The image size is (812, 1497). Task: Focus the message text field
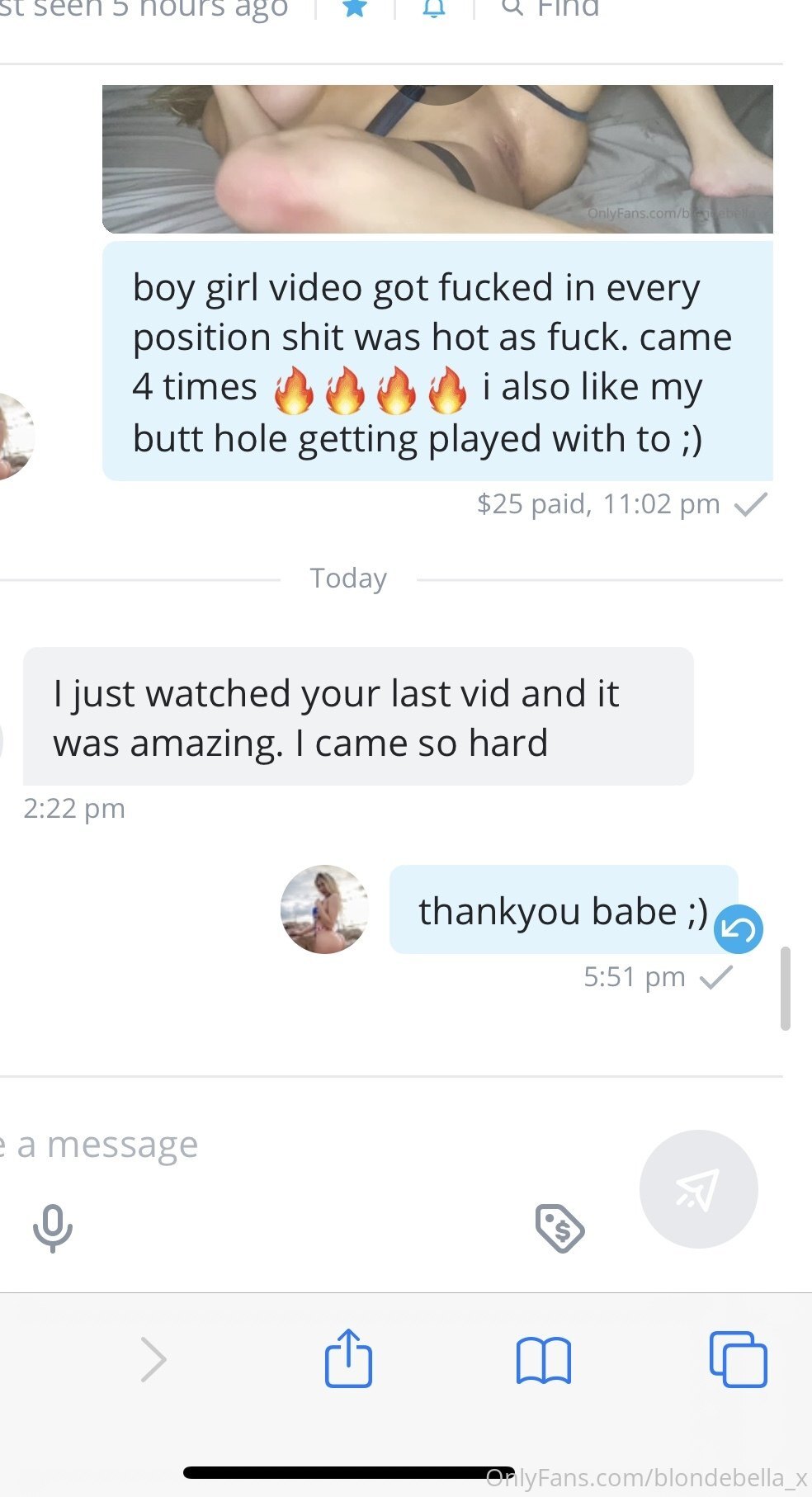[x=248, y=1145]
